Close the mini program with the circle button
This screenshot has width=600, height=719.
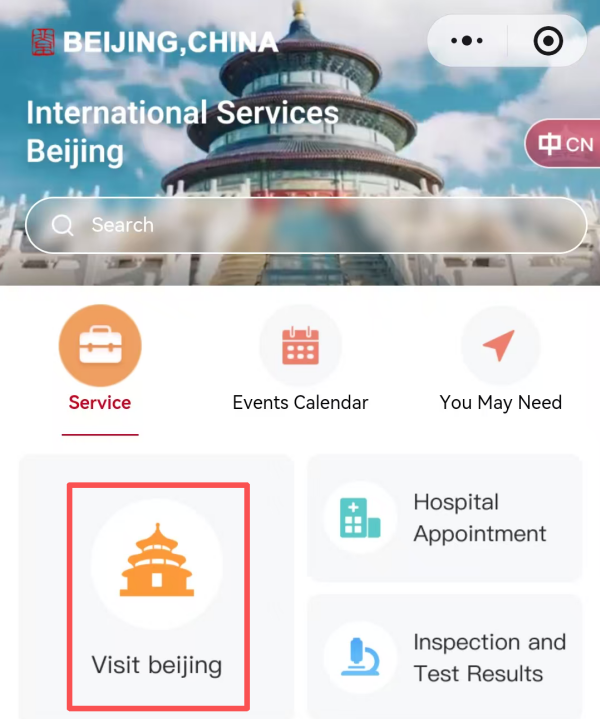(548, 41)
